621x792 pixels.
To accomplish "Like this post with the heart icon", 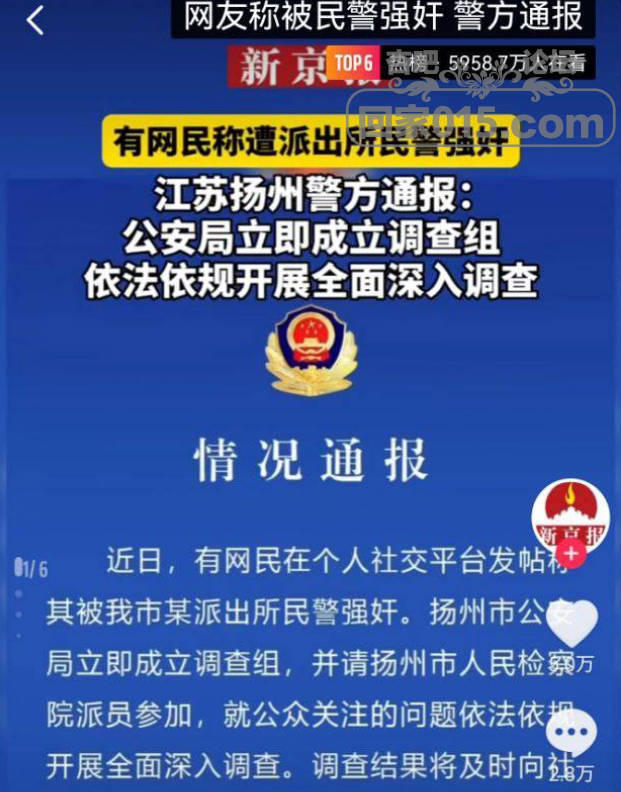I will tap(573, 623).
